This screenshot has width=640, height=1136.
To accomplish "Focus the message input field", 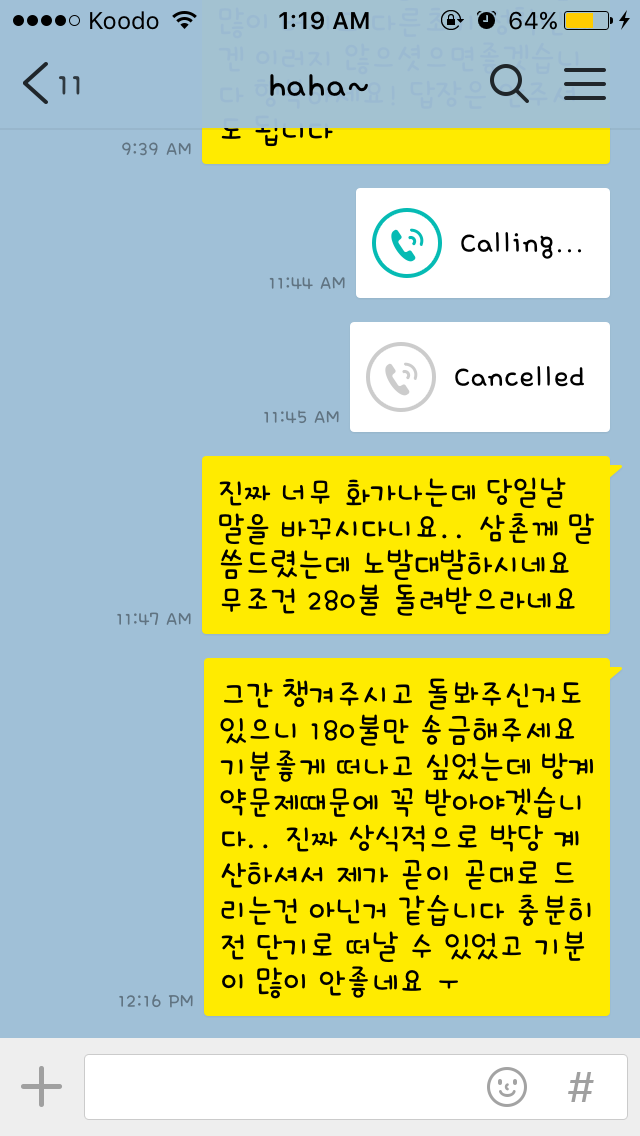I will pos(280,1086).
